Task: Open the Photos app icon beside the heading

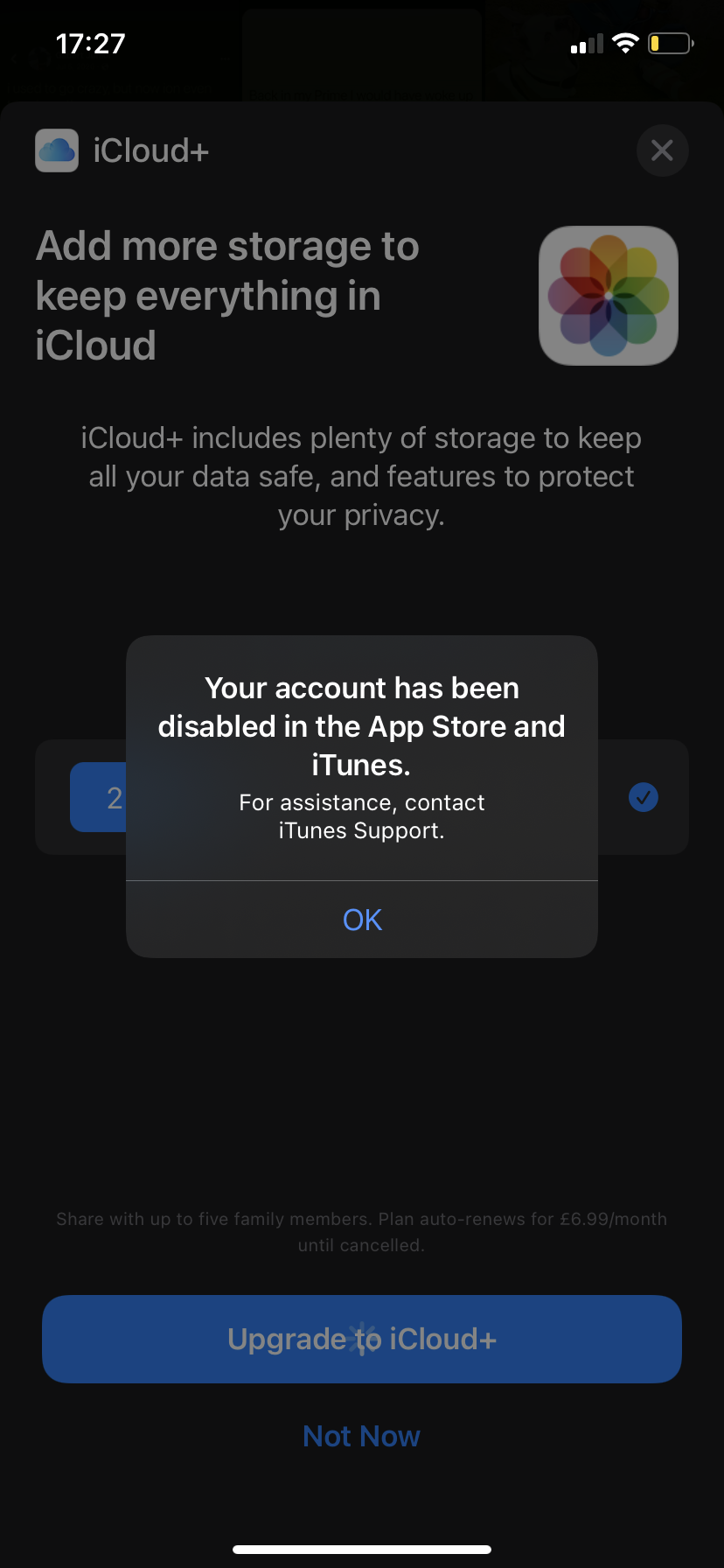Action: click(x=608, y=295)
